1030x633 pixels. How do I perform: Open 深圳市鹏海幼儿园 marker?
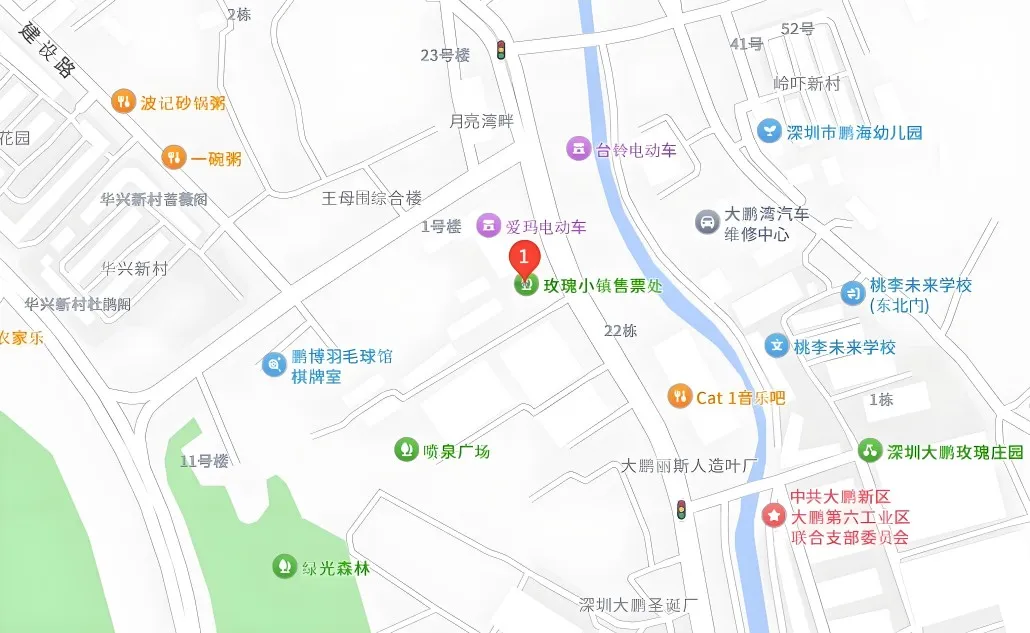coord(768,131)
